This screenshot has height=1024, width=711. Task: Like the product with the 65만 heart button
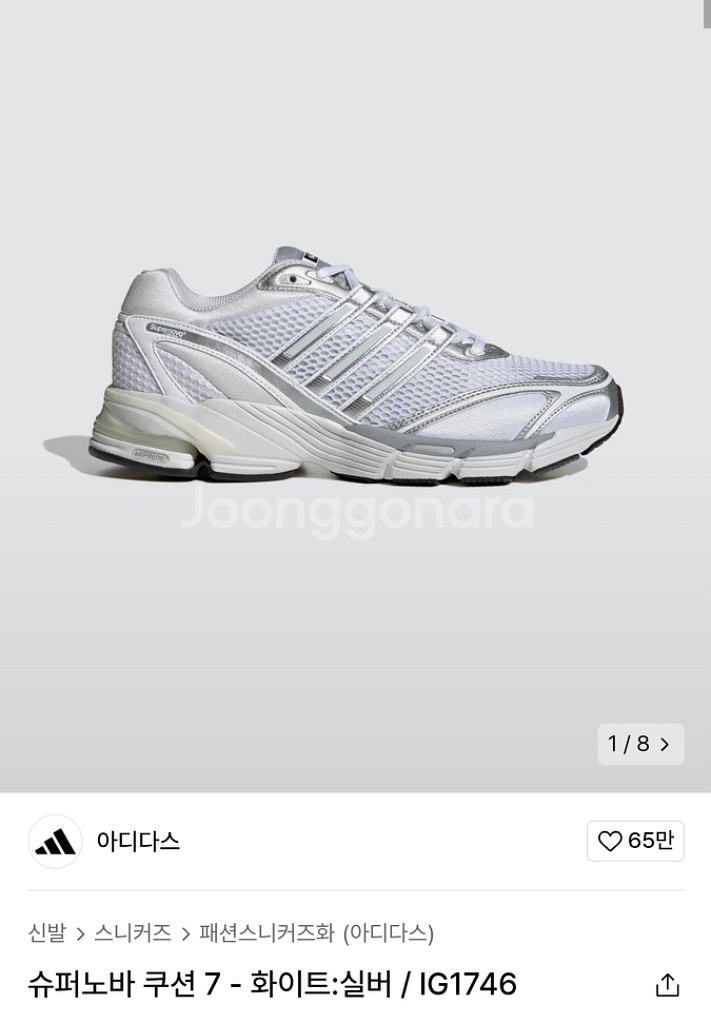(x=635, y=841)
